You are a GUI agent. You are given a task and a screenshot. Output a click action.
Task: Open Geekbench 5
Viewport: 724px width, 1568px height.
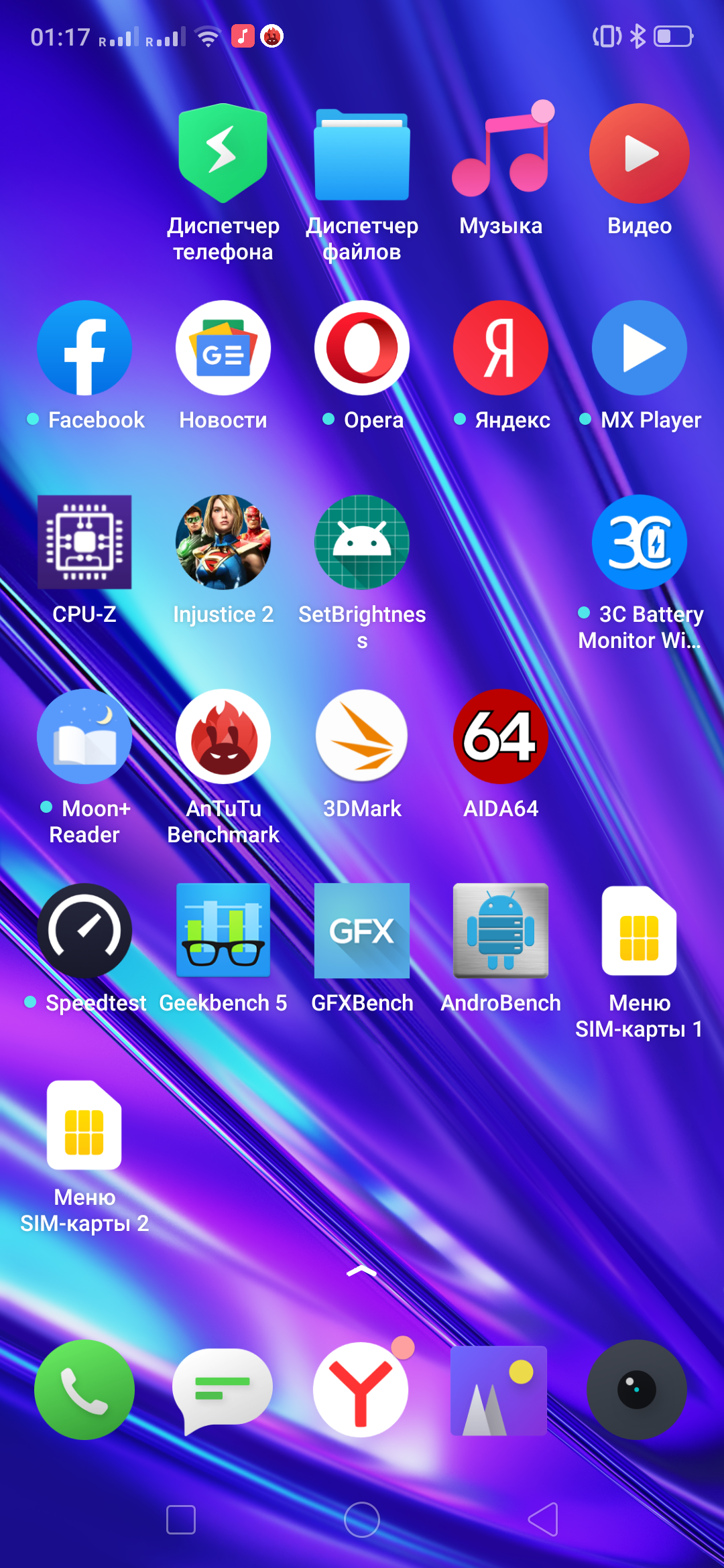tap(223, 931)
